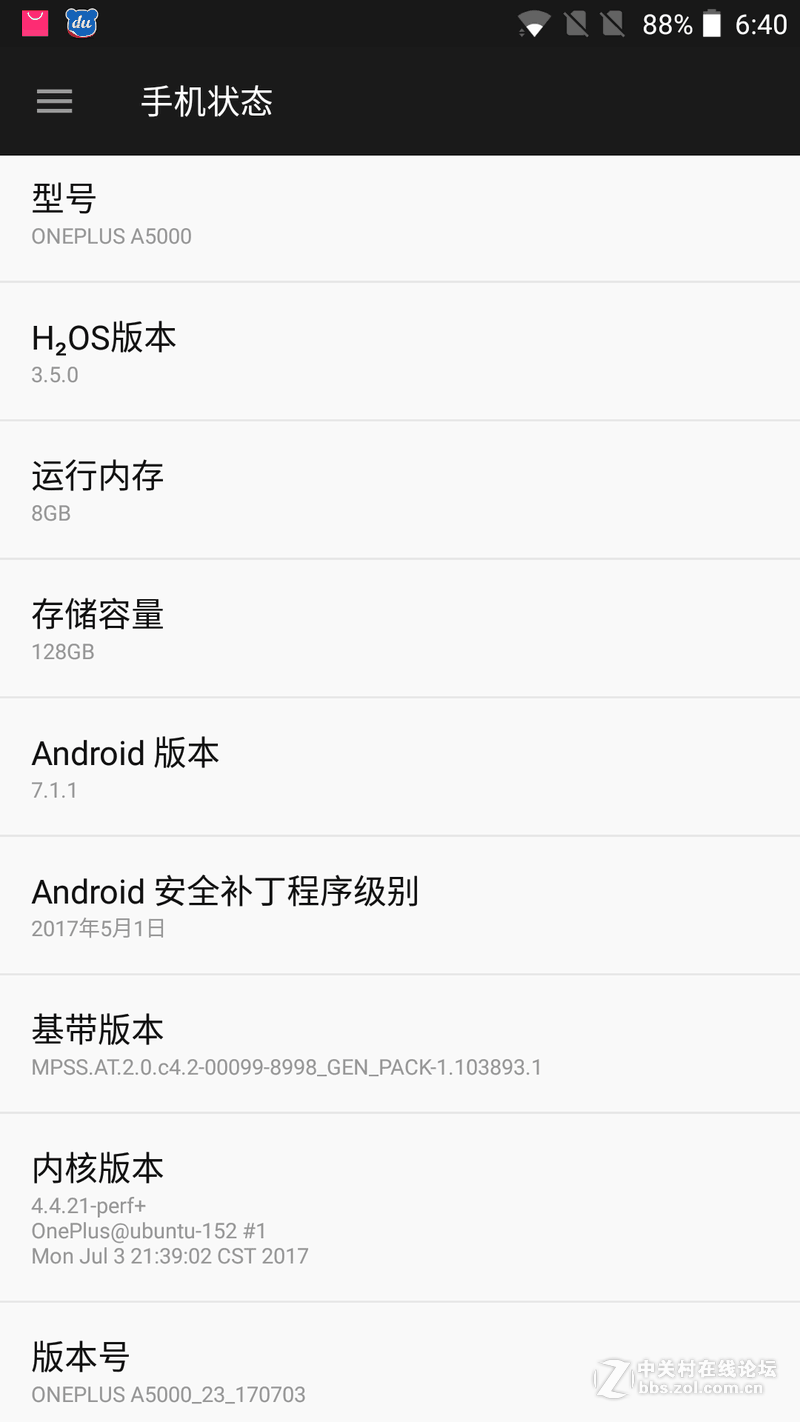Screen dimensions: 800x1422
Task: Tap the first SIM card signal icon
Action: point(577,25)
